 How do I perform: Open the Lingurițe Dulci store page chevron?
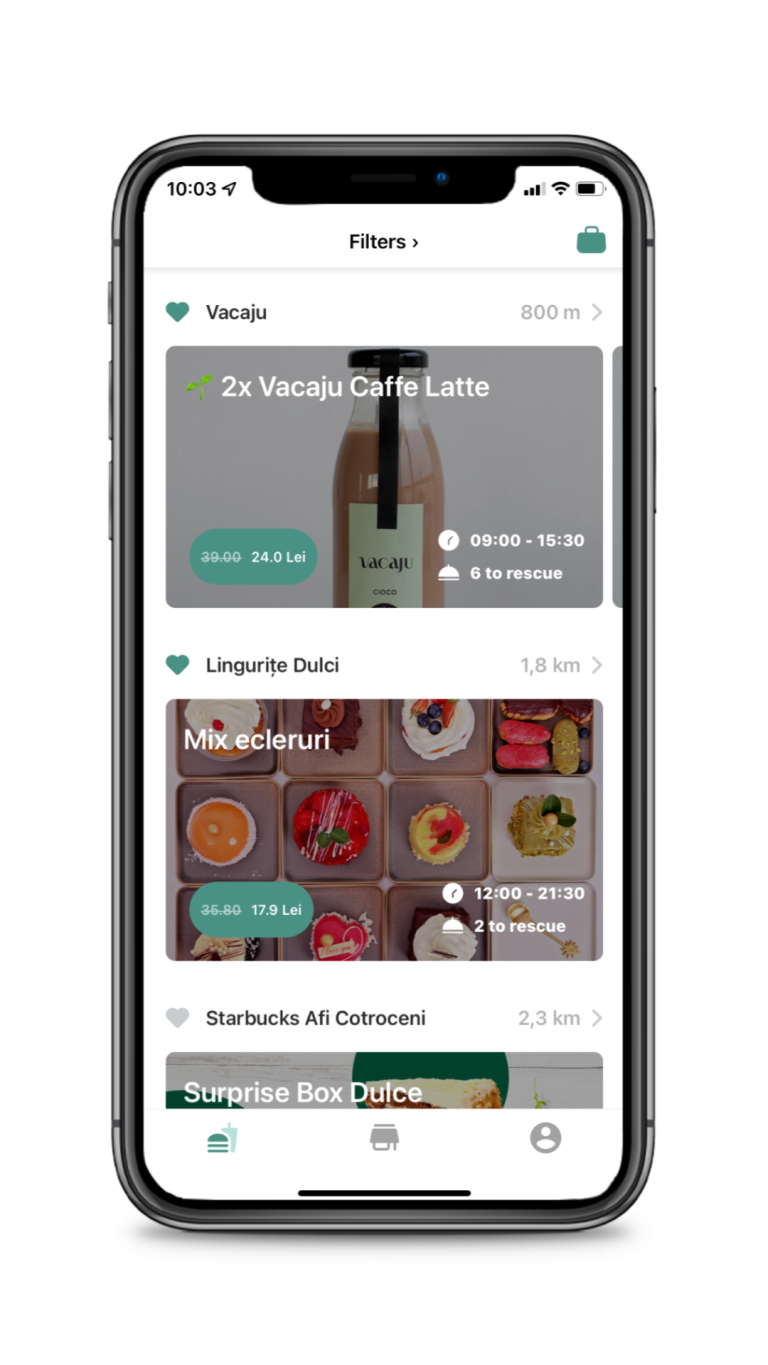597,665
